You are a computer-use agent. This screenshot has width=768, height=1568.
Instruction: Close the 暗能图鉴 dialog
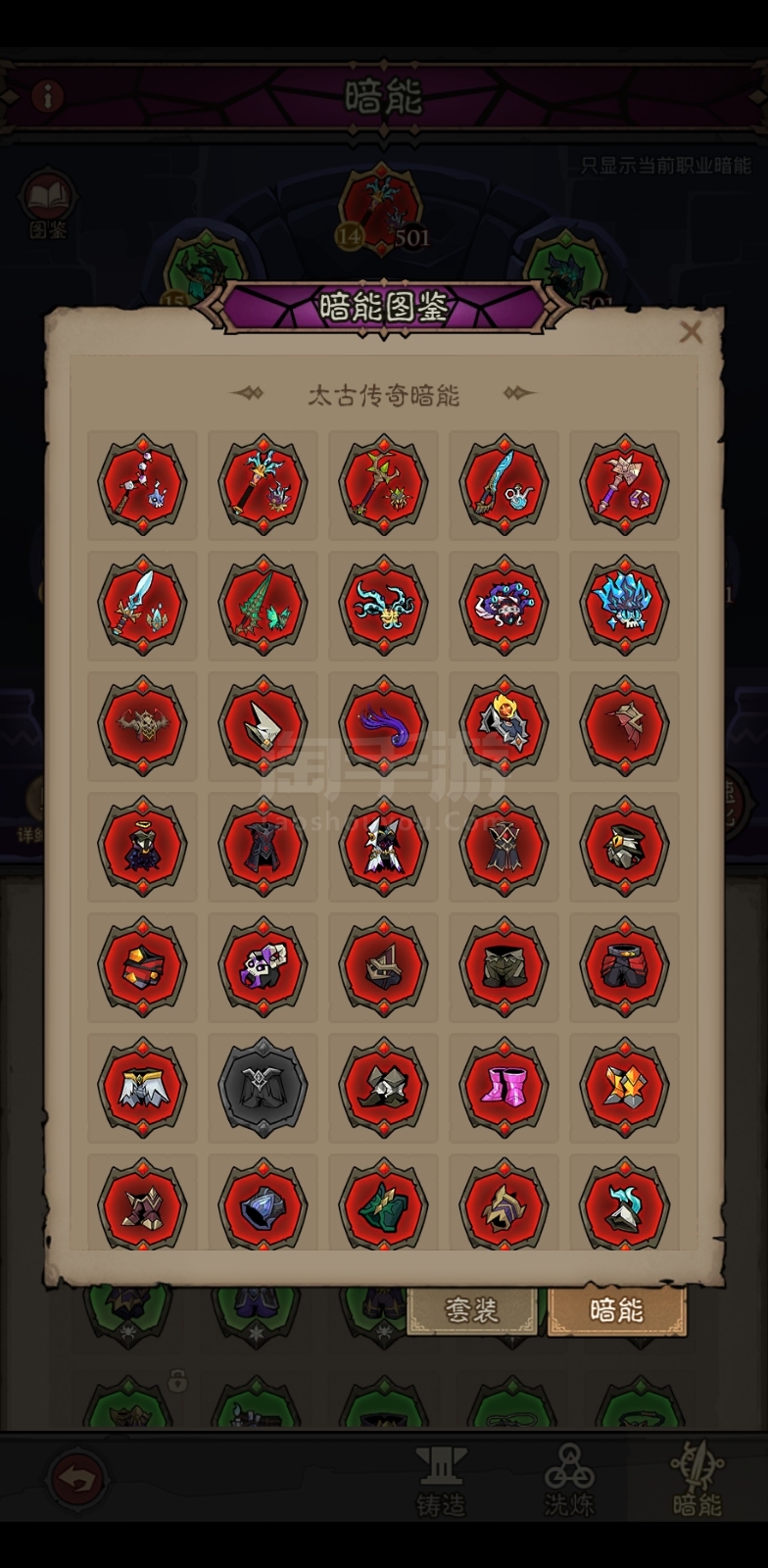[x=691, y=331]
